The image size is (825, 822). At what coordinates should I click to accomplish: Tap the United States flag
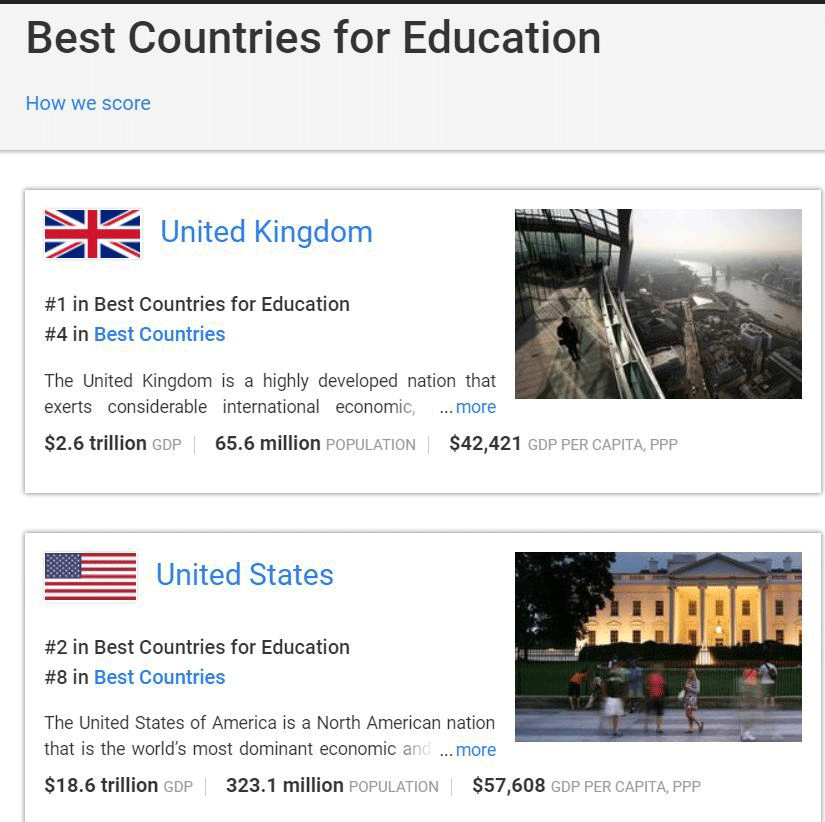[x=90, y=577]
